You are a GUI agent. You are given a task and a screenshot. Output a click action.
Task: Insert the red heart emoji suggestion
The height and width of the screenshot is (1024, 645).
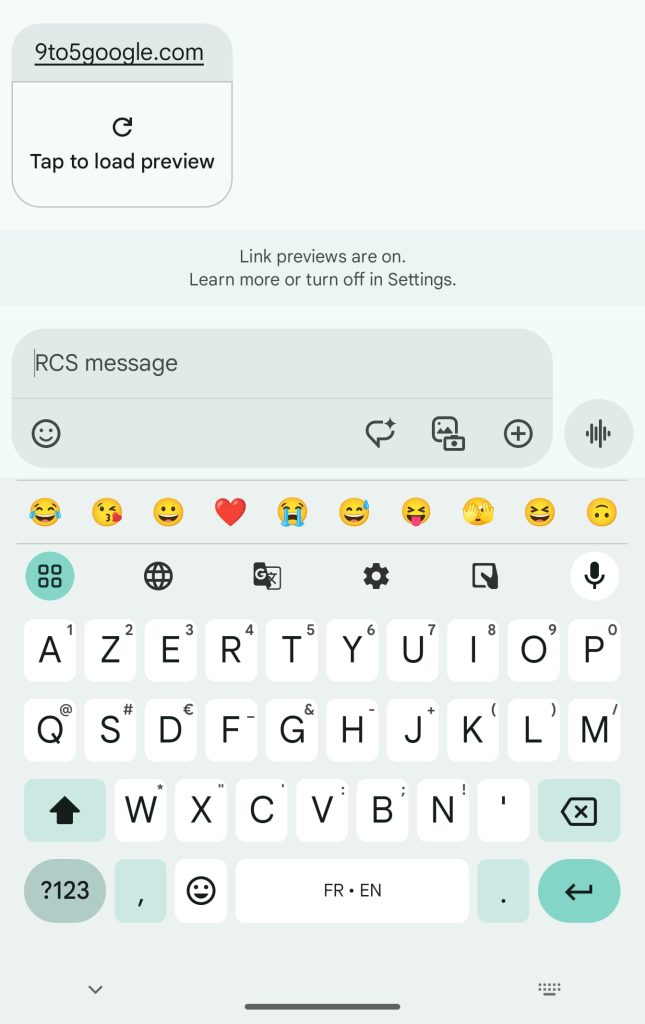(230, 513)
